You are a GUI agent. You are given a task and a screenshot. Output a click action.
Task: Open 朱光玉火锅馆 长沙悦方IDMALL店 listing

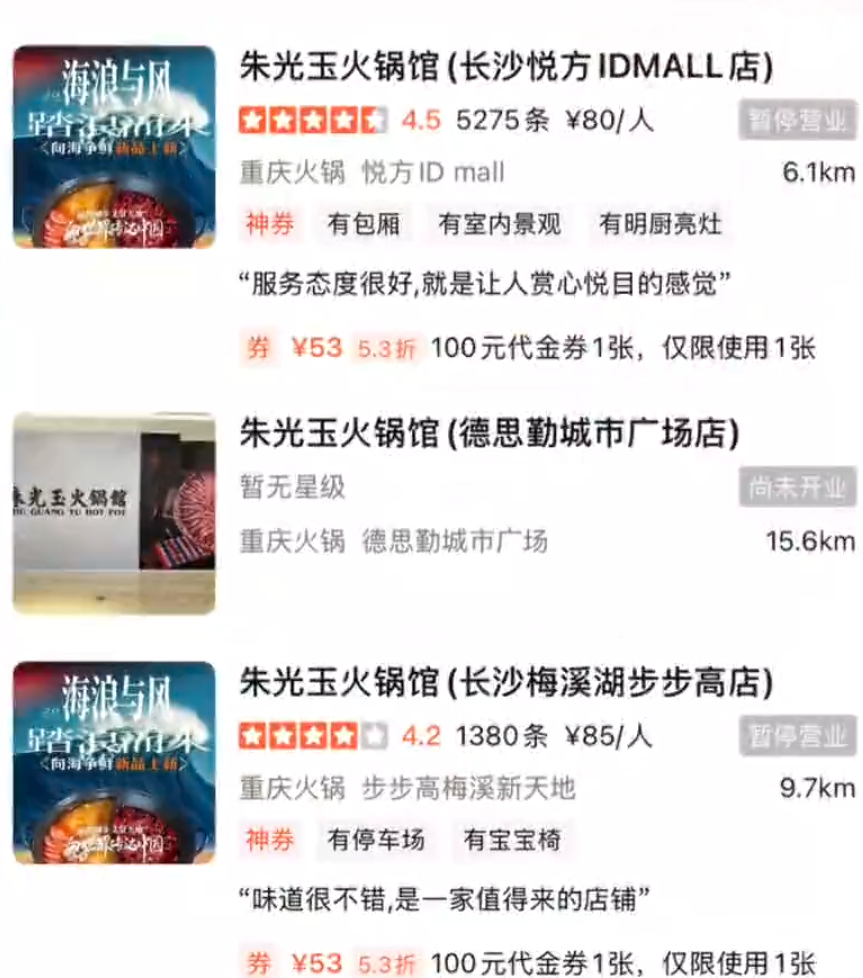point(506,68)
